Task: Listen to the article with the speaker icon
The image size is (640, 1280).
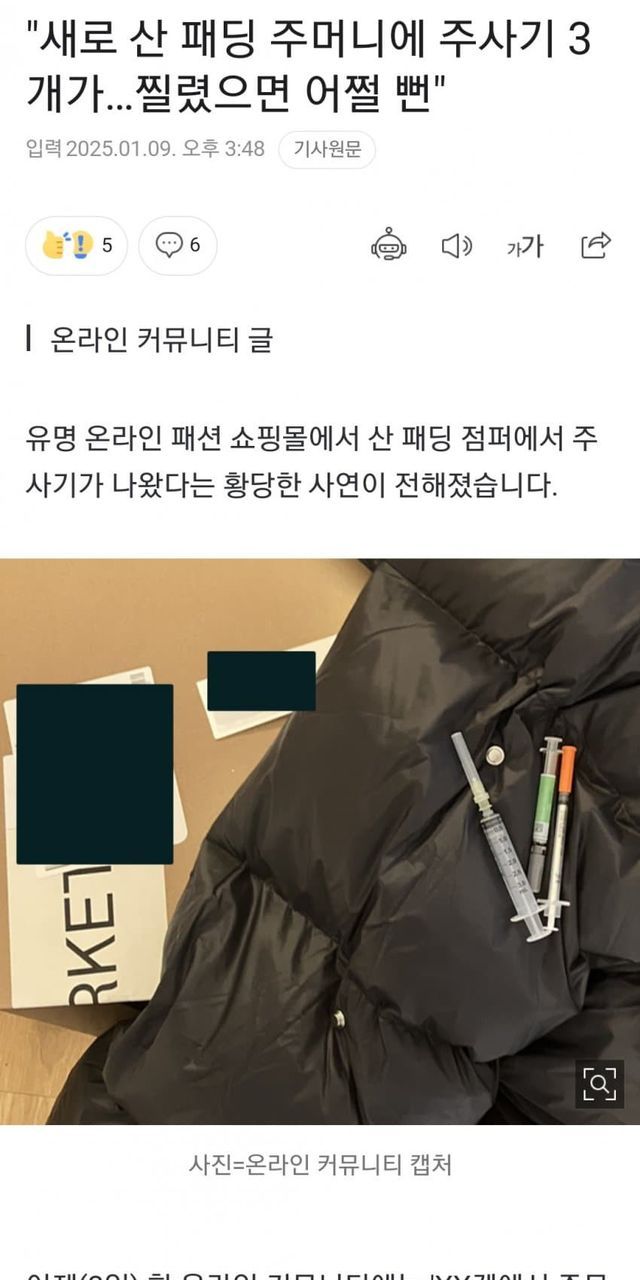Action: [x=456, y=245]
